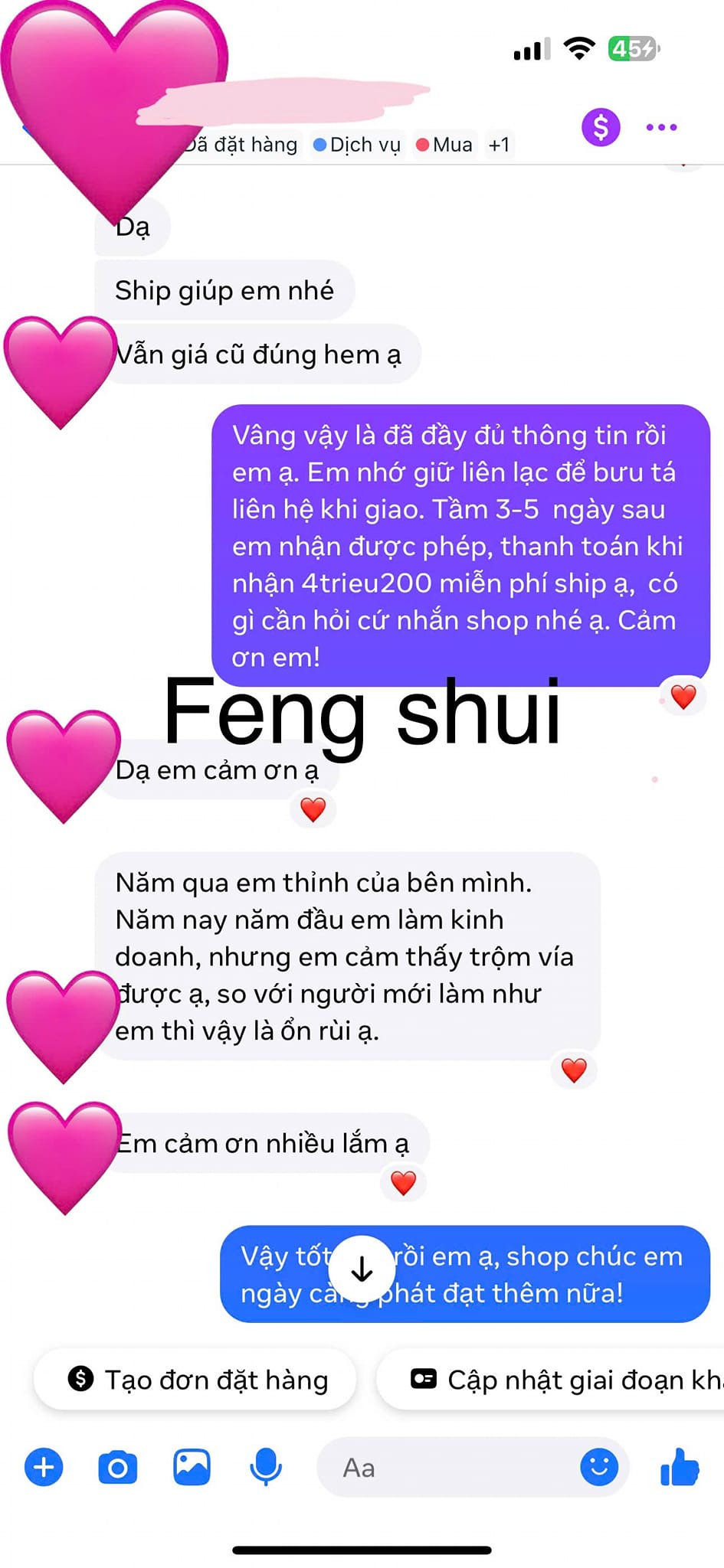The width and height of the screenshot is (724, 1568).
Task: Tap Cập nhật giai đoạn button
Action: click(550, 1380)
